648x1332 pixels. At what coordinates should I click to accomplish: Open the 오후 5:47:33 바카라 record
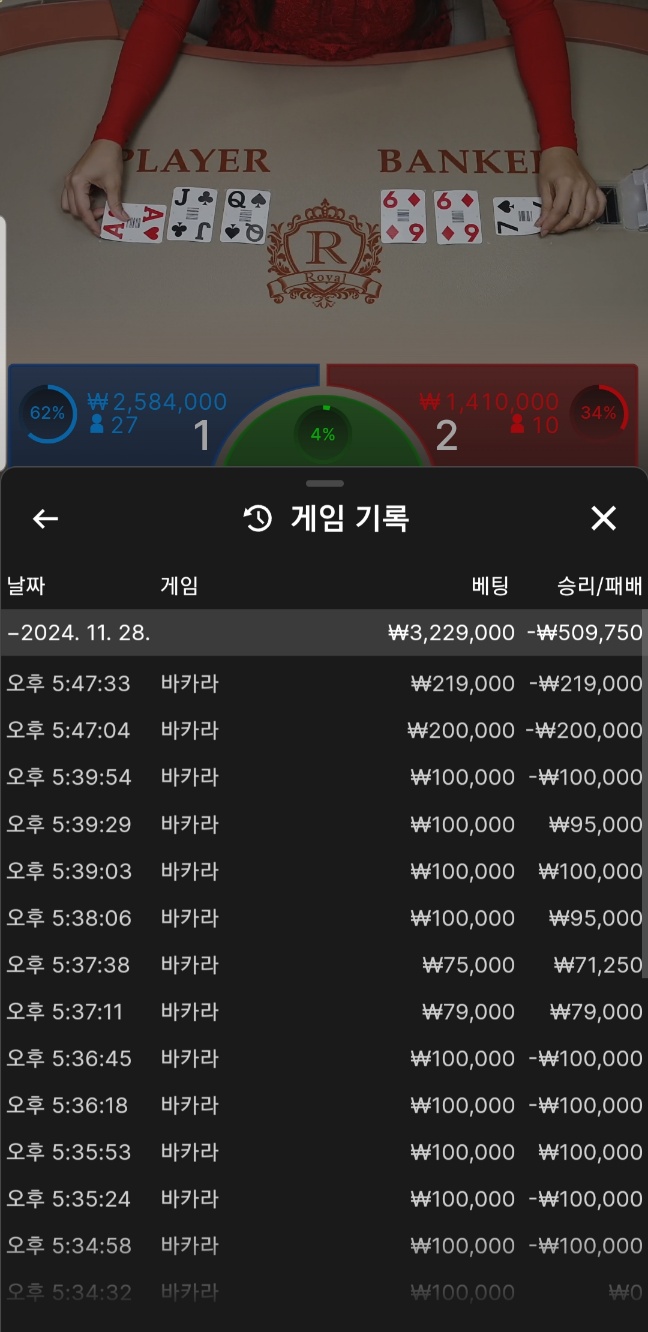click(324, 683)
